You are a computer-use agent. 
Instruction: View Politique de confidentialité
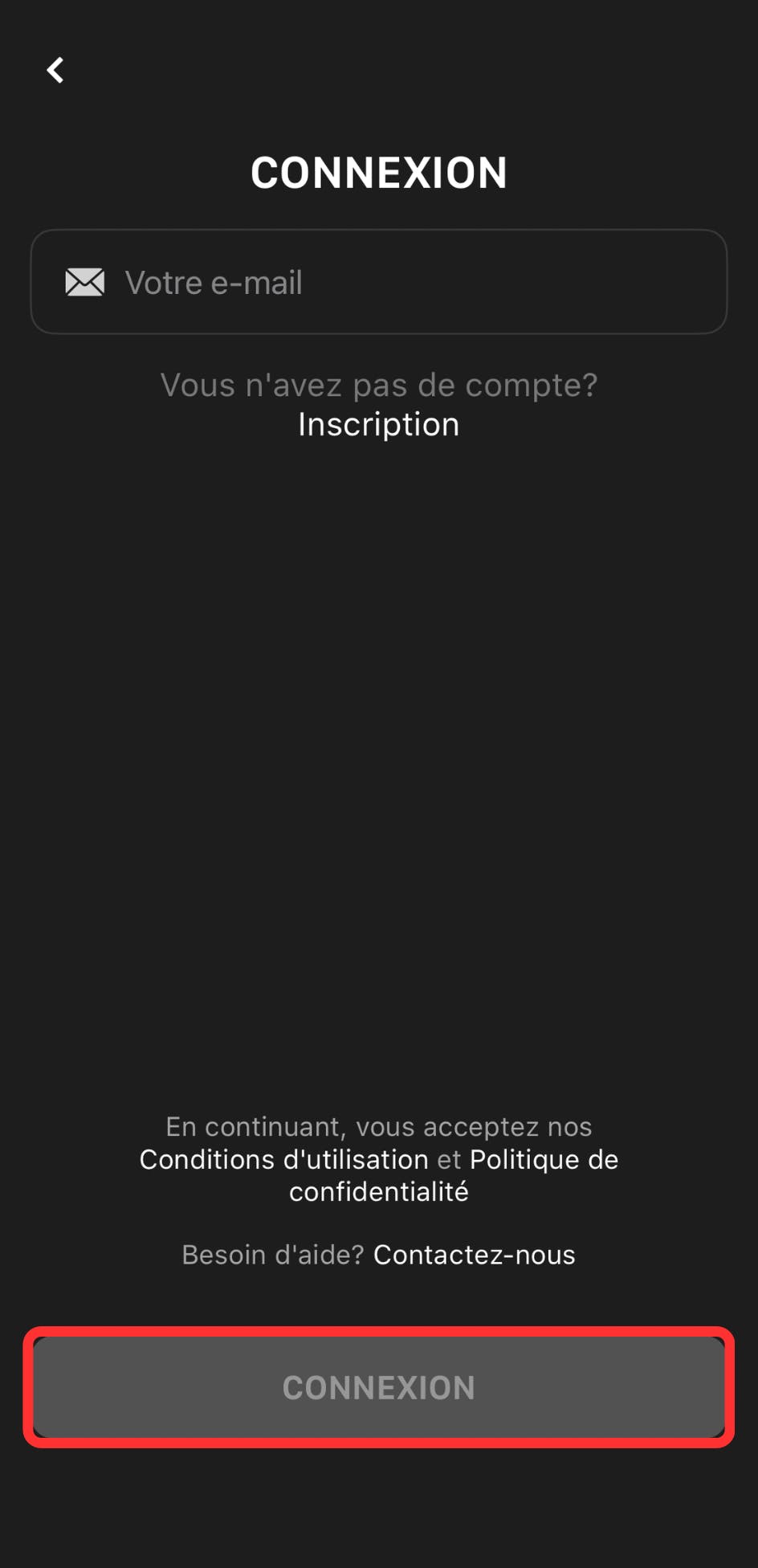click(543, 1159)
